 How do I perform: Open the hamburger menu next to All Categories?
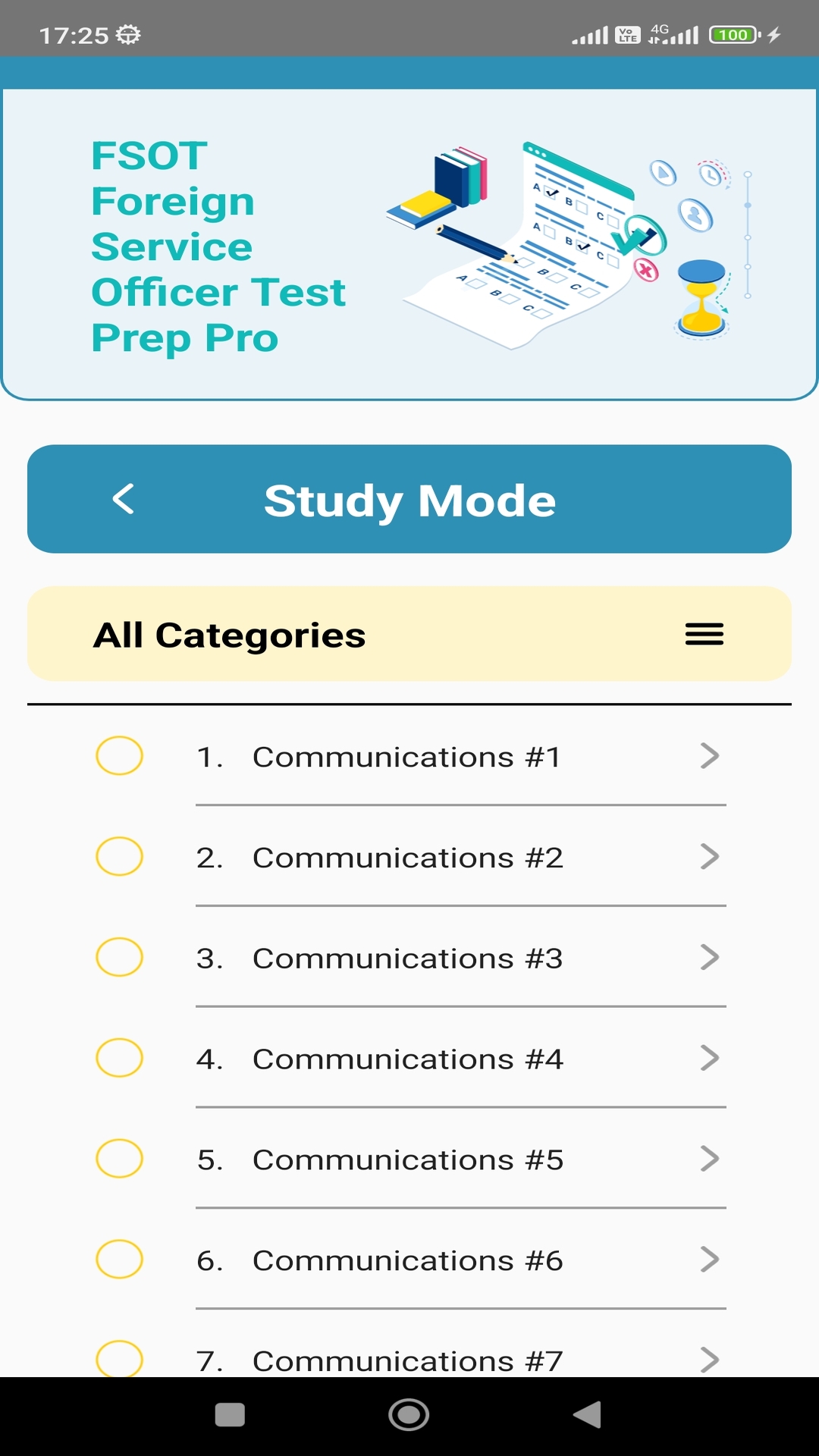(x=703, y=635)
